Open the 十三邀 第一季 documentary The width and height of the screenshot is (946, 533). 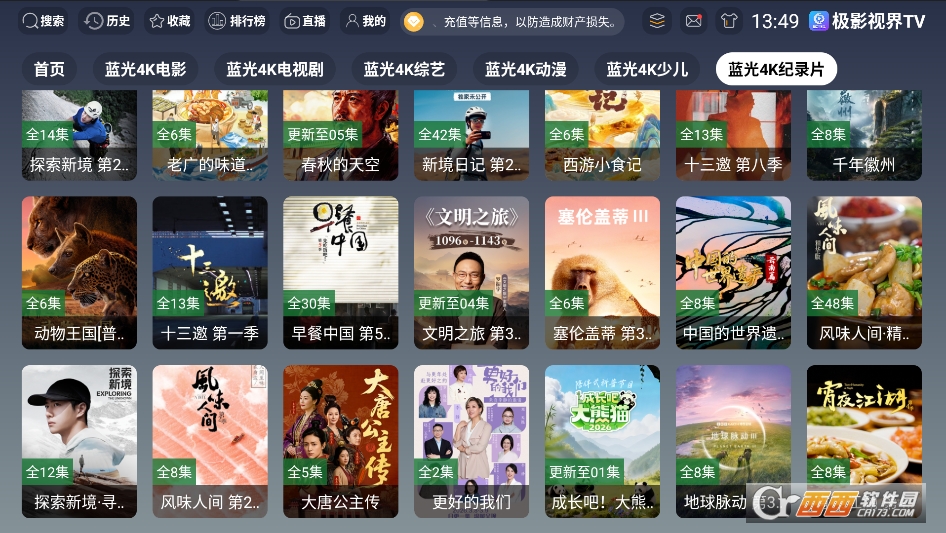pyautogui.click(x=210, y=272)
